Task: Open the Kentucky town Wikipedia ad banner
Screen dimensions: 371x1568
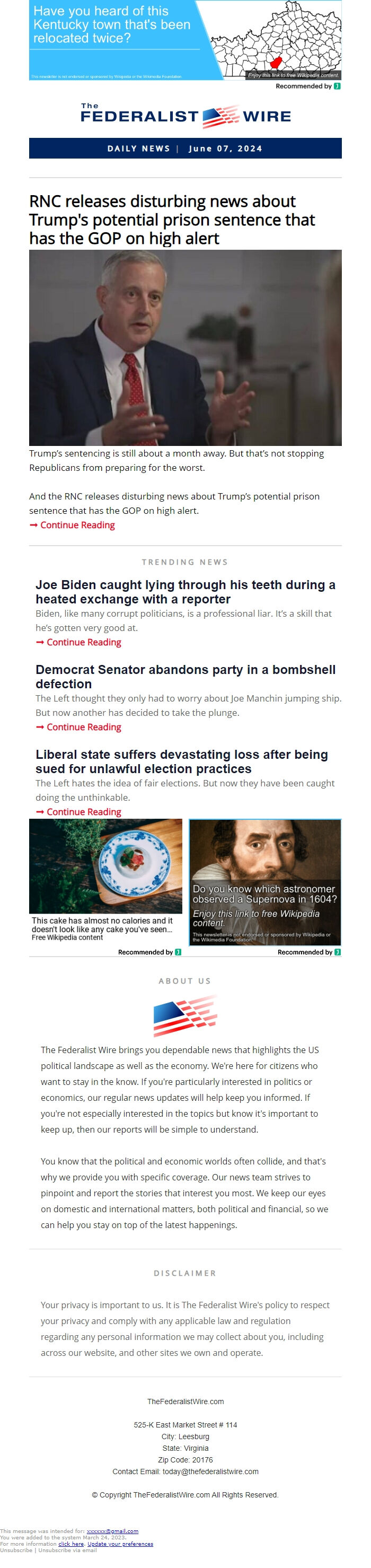Action: click(185, 40)
